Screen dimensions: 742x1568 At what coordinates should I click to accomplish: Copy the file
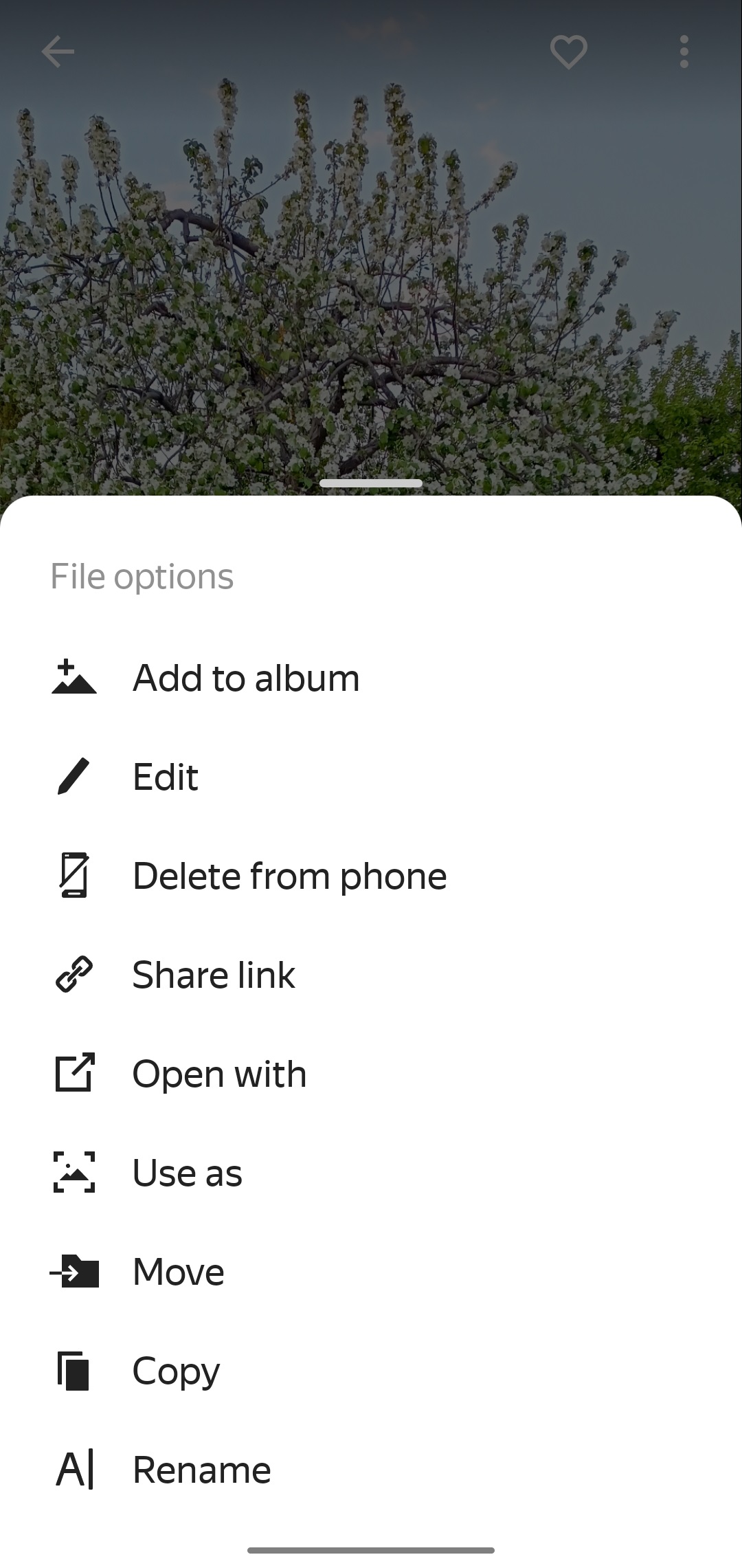176,1371
